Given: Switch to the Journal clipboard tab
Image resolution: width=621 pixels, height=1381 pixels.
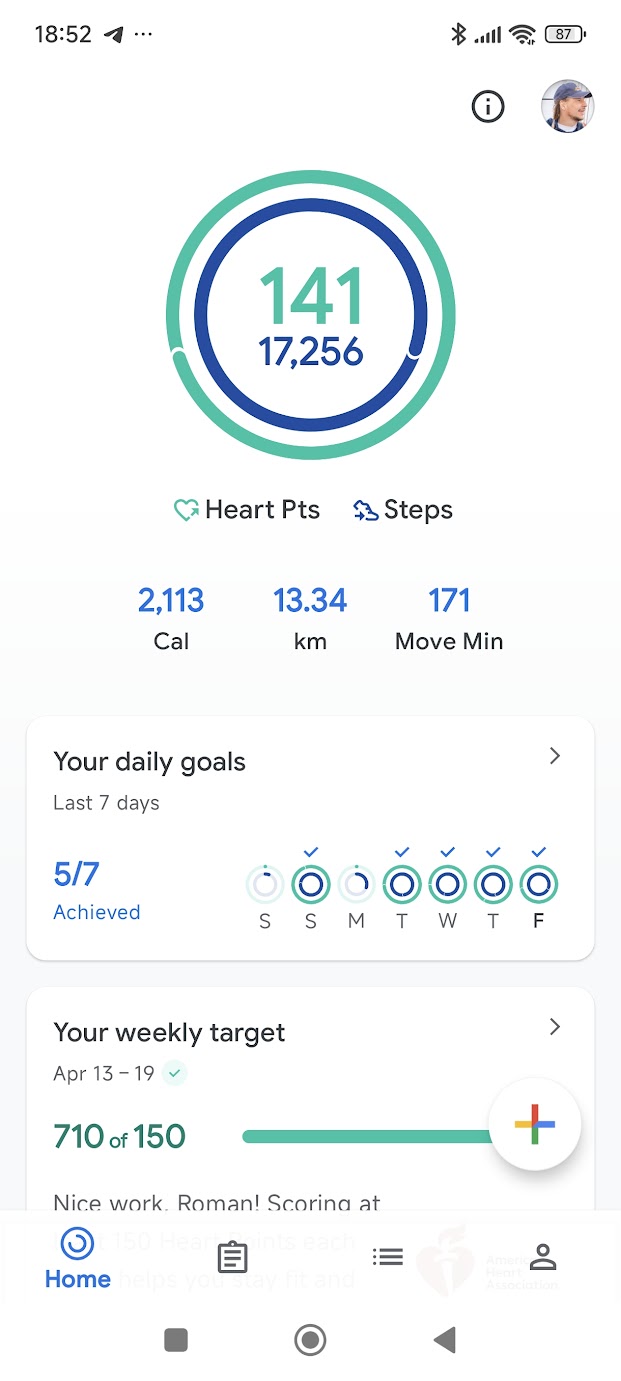Looking at the screenshot, I should (x=232, y=1257).
